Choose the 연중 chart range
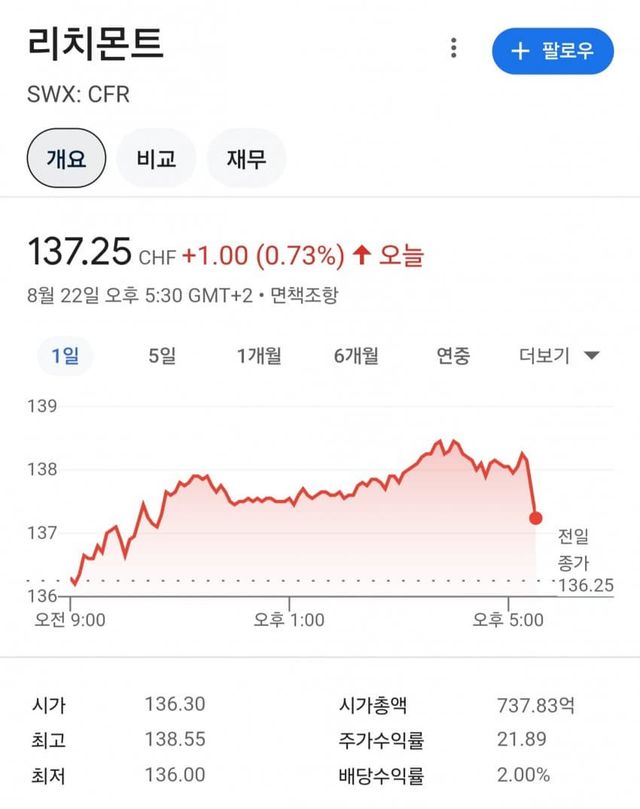Image resolution: width=640 pixels, height=809 pixels. point(453,356)
